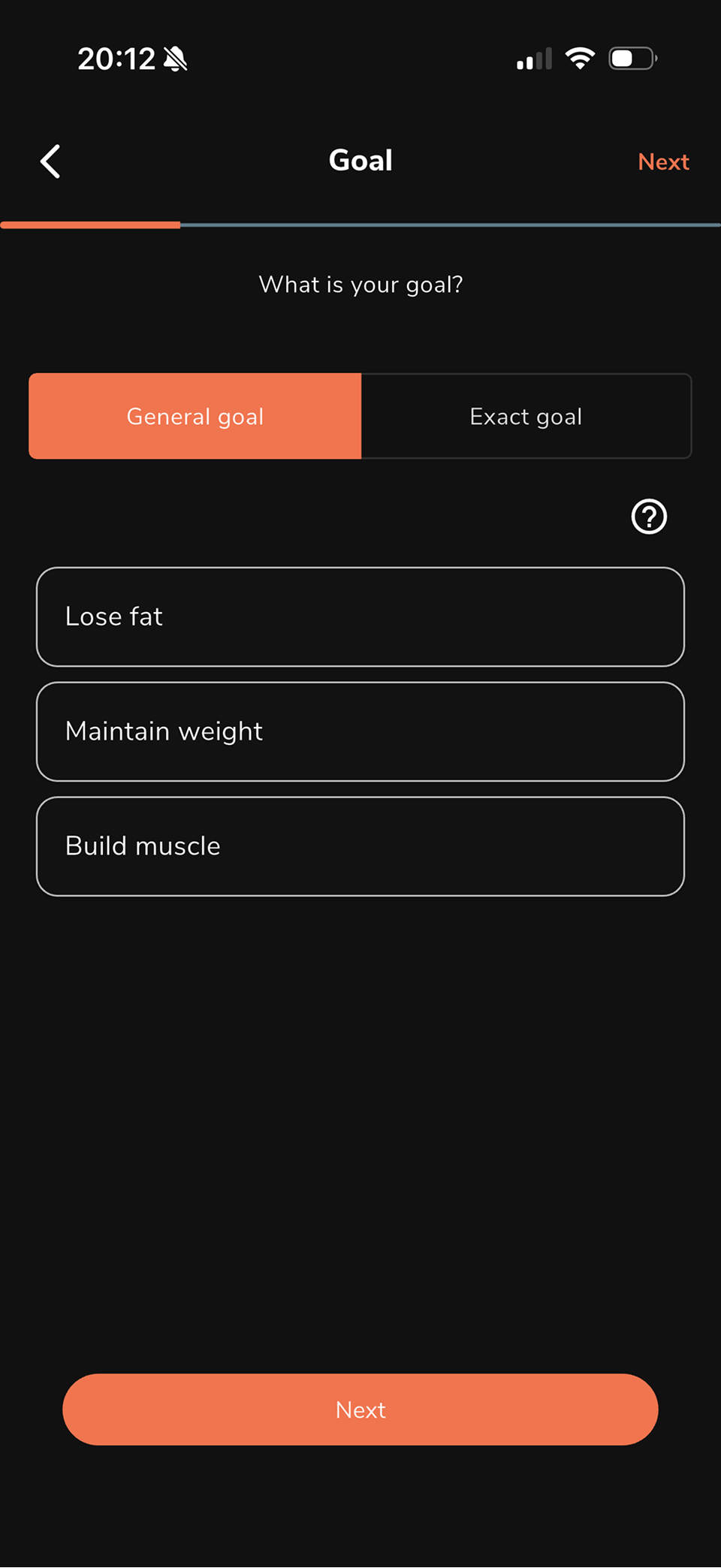Switch to the General goal tab

click(x=195, y=416)
